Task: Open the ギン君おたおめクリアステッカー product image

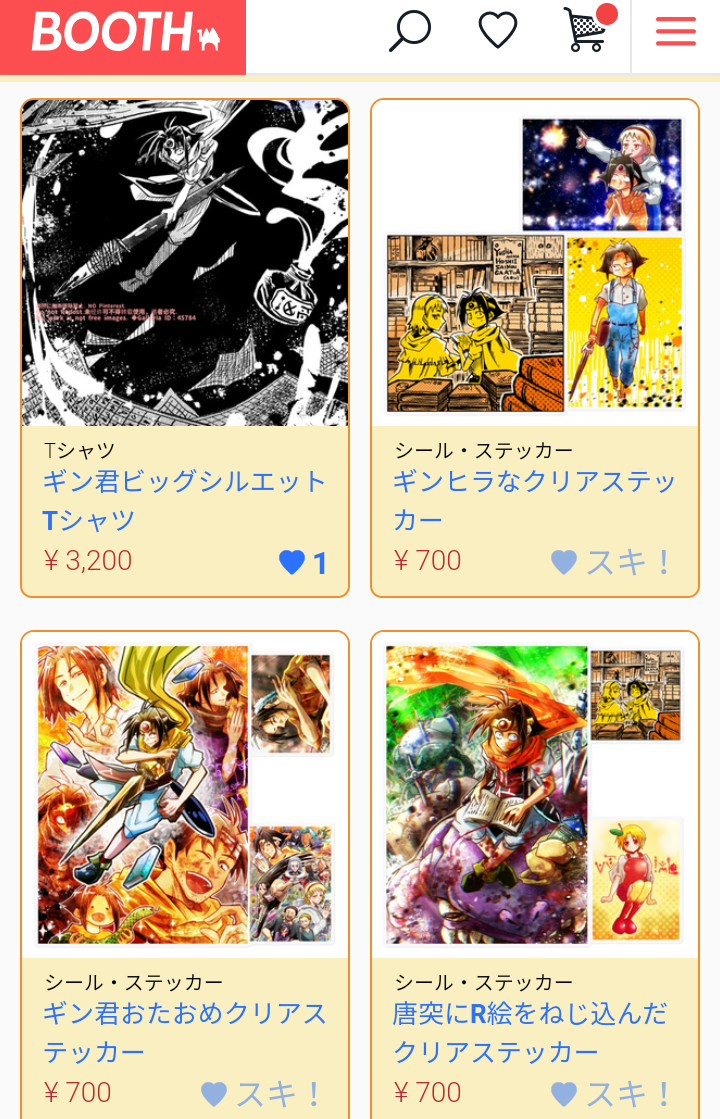Action: click(185, 795)
